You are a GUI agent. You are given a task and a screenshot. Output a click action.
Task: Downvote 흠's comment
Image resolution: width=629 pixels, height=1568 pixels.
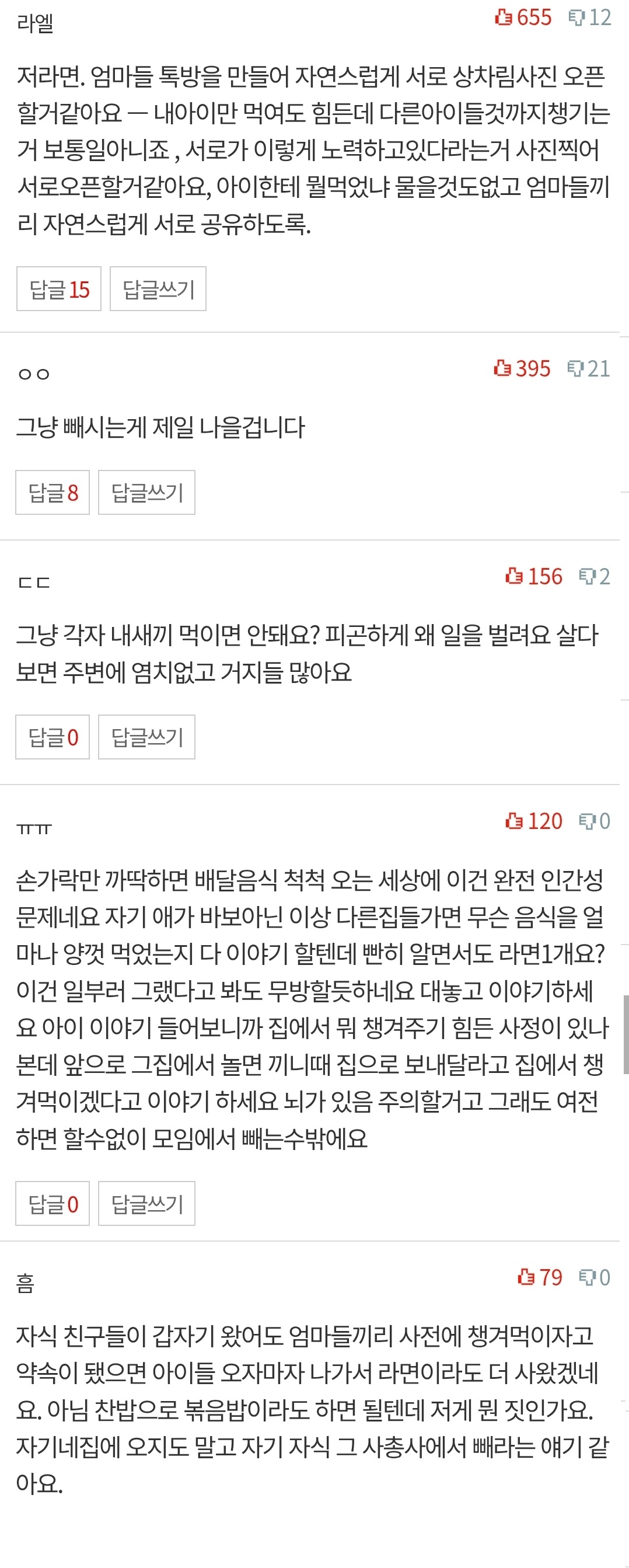[x=595, y=1278]
